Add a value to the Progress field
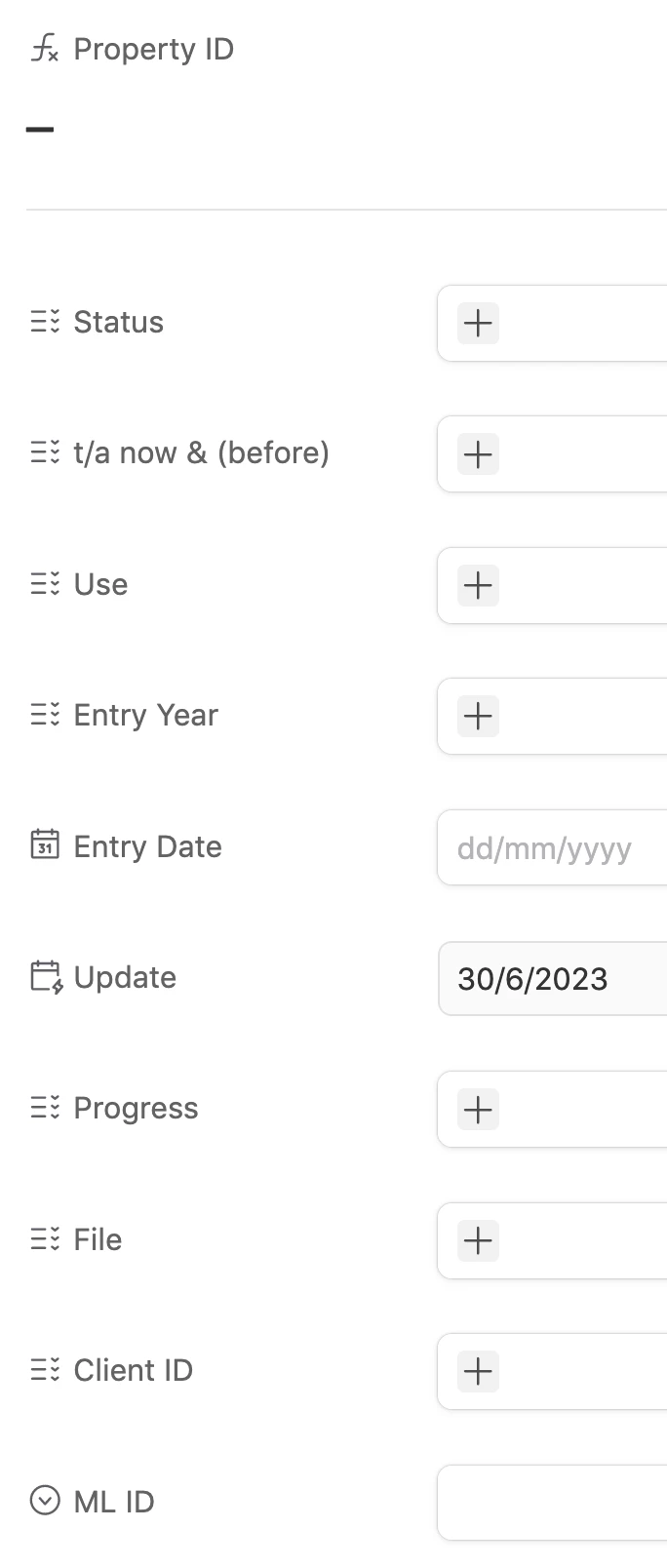The image size is (667, 1568). click(478, 1110)
